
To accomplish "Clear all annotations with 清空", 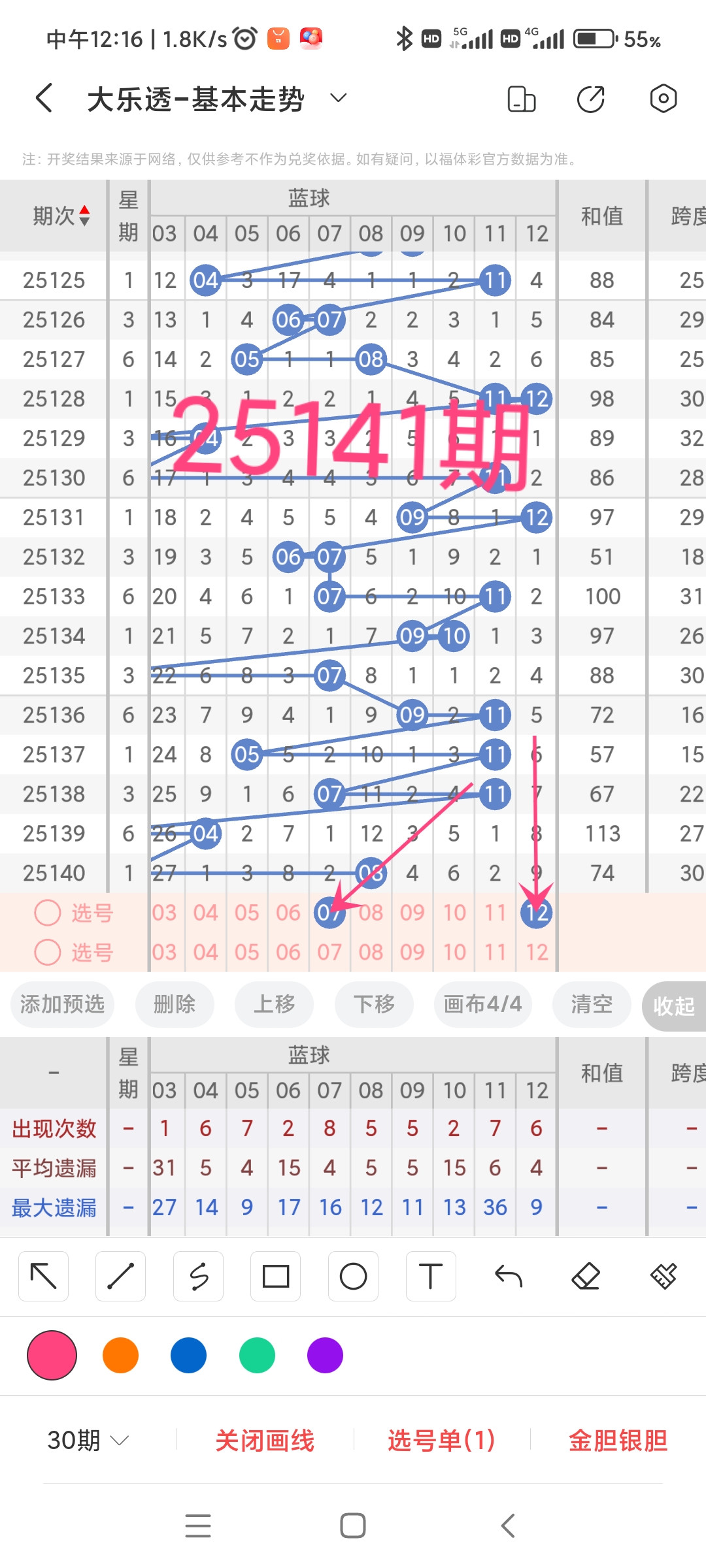I will 590,1005.
